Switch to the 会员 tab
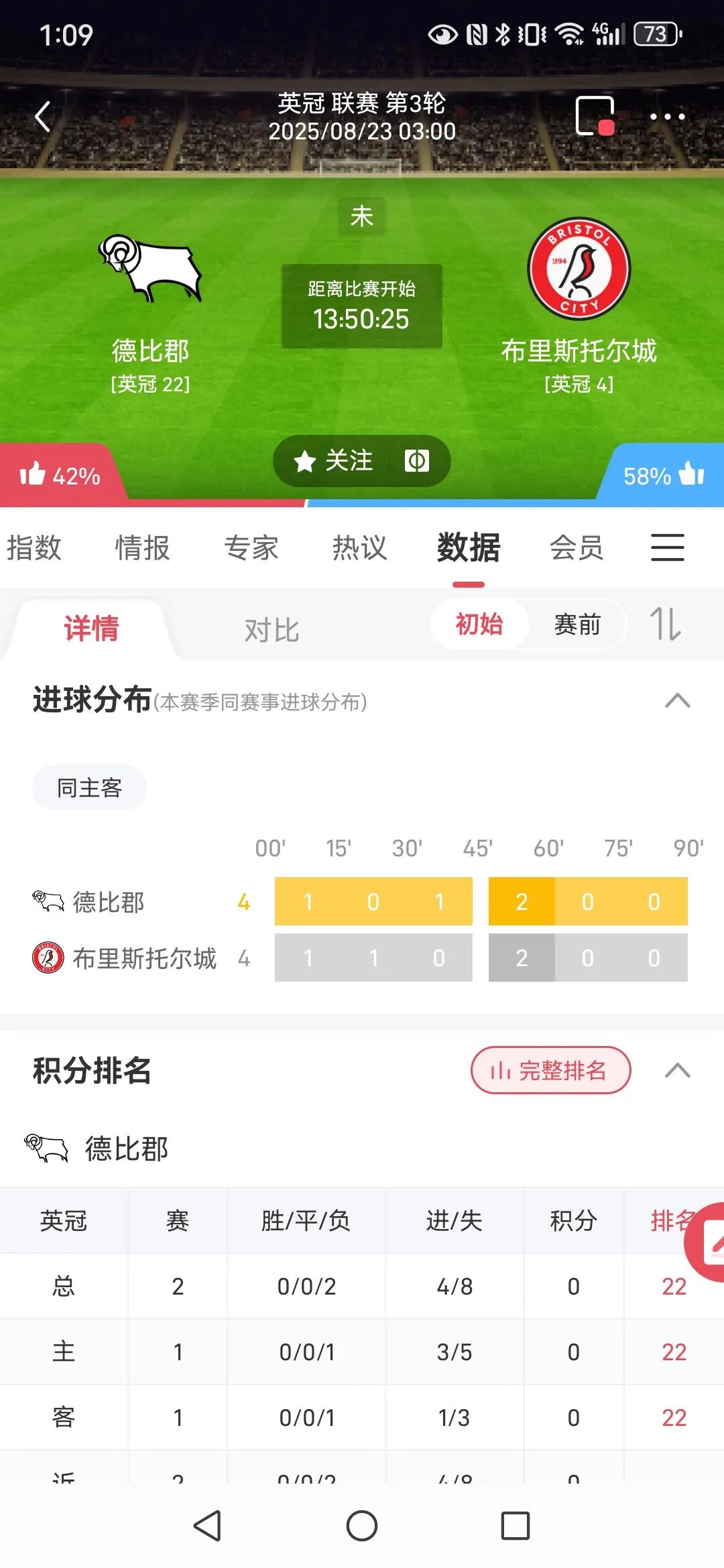The height and width of the screenshot is (1568, 724). [x=577, y=547]
